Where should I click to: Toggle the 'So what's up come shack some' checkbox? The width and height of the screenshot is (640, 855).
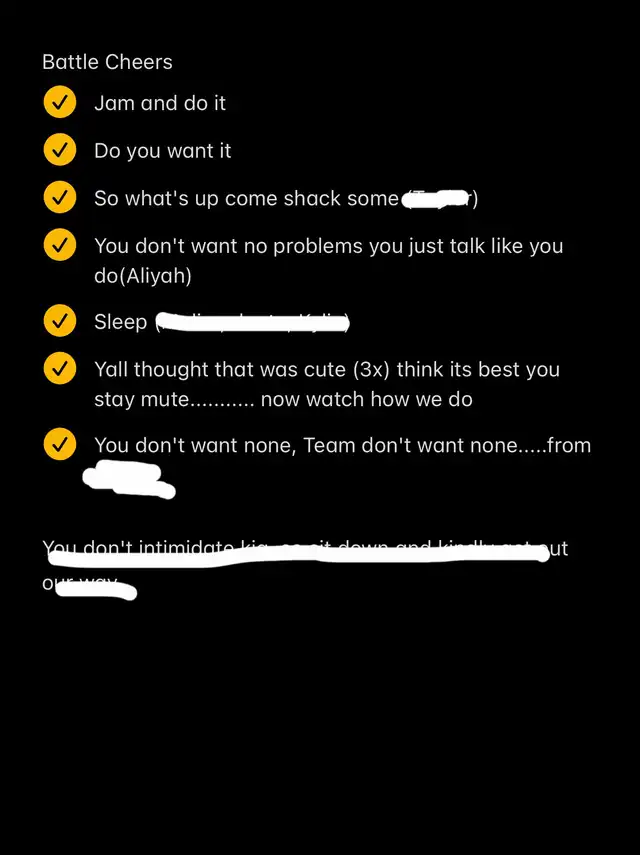[x=60, y=198]
